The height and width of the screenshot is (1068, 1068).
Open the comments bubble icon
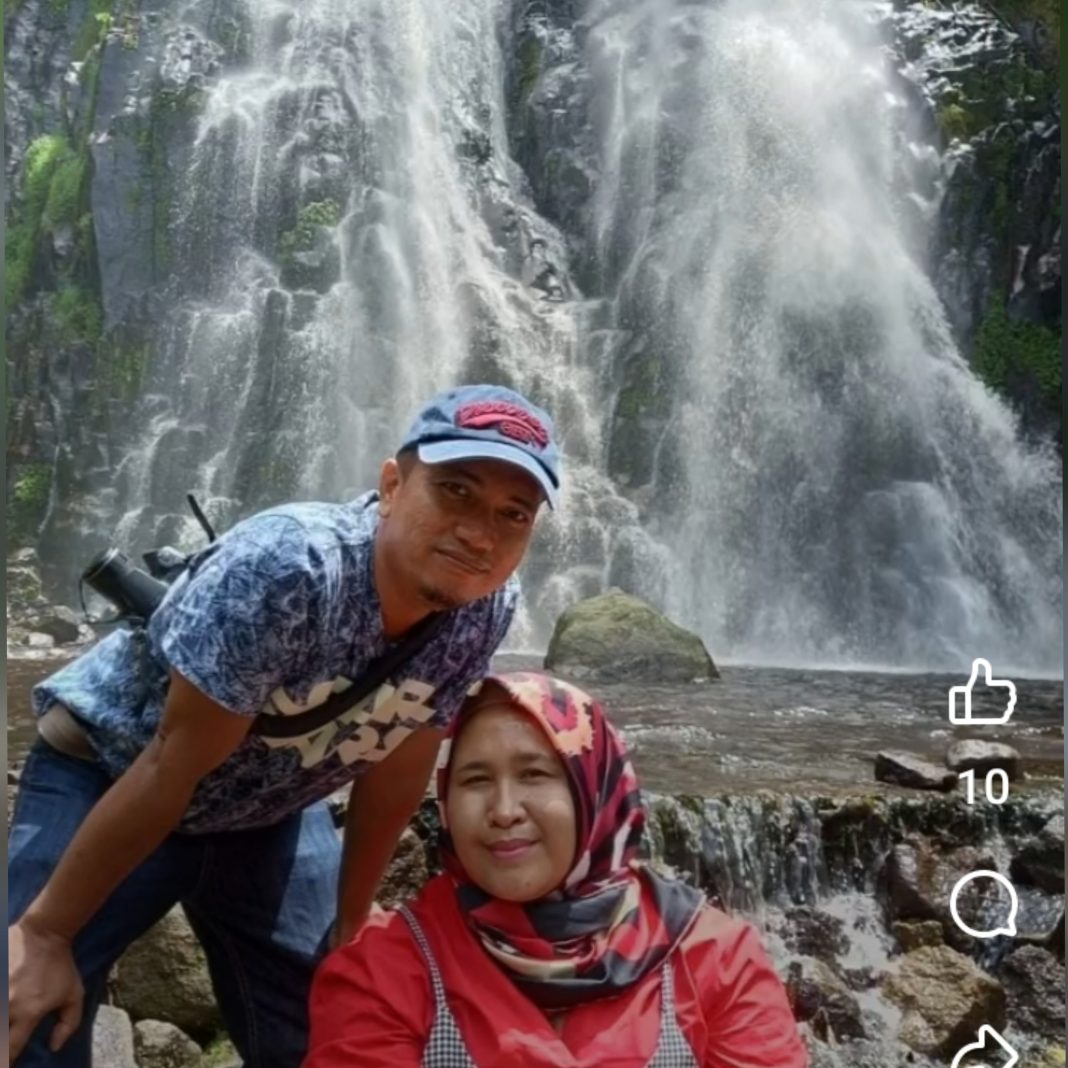(983, 904)
